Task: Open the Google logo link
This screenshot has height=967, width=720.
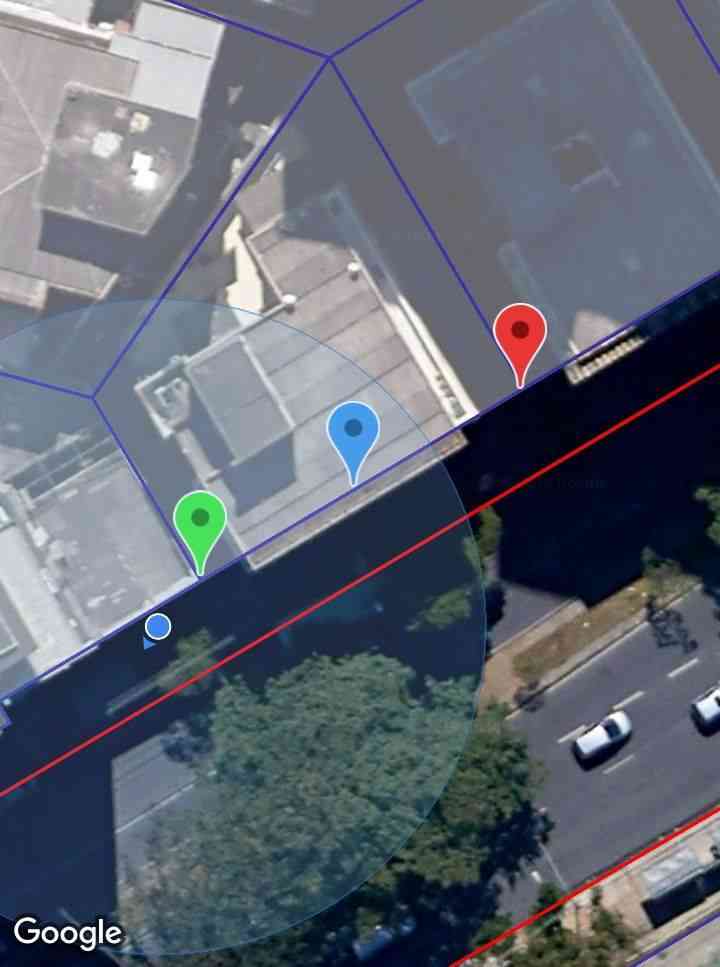Action: [x=67, y=933]
